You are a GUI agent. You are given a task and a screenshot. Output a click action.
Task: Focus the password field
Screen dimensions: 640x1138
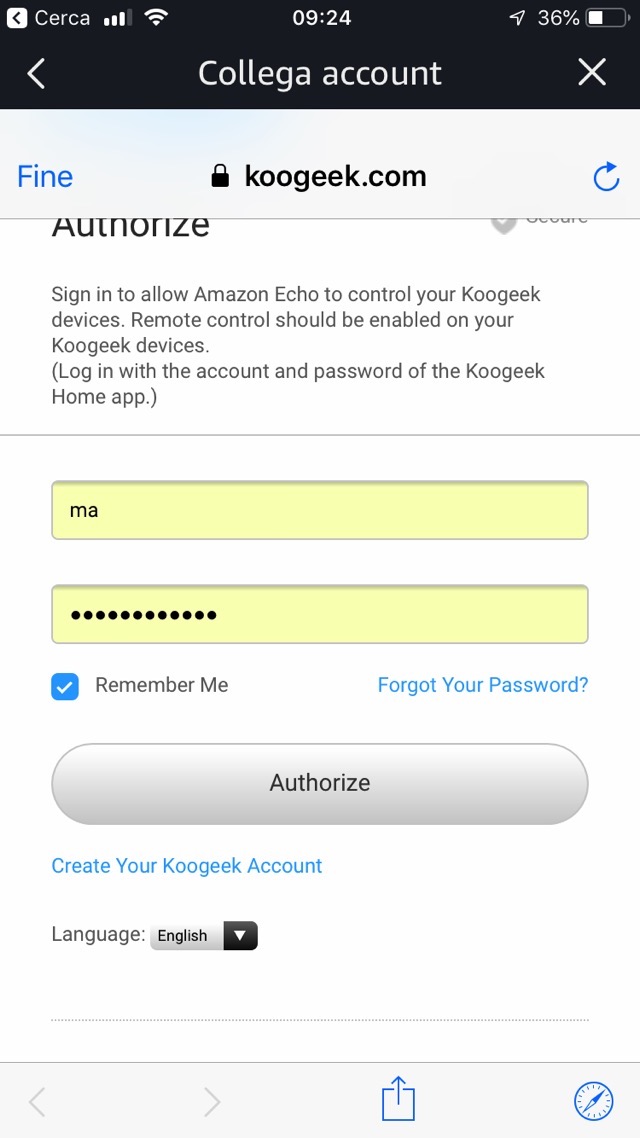pyautogui.click(x=320, y=614)
